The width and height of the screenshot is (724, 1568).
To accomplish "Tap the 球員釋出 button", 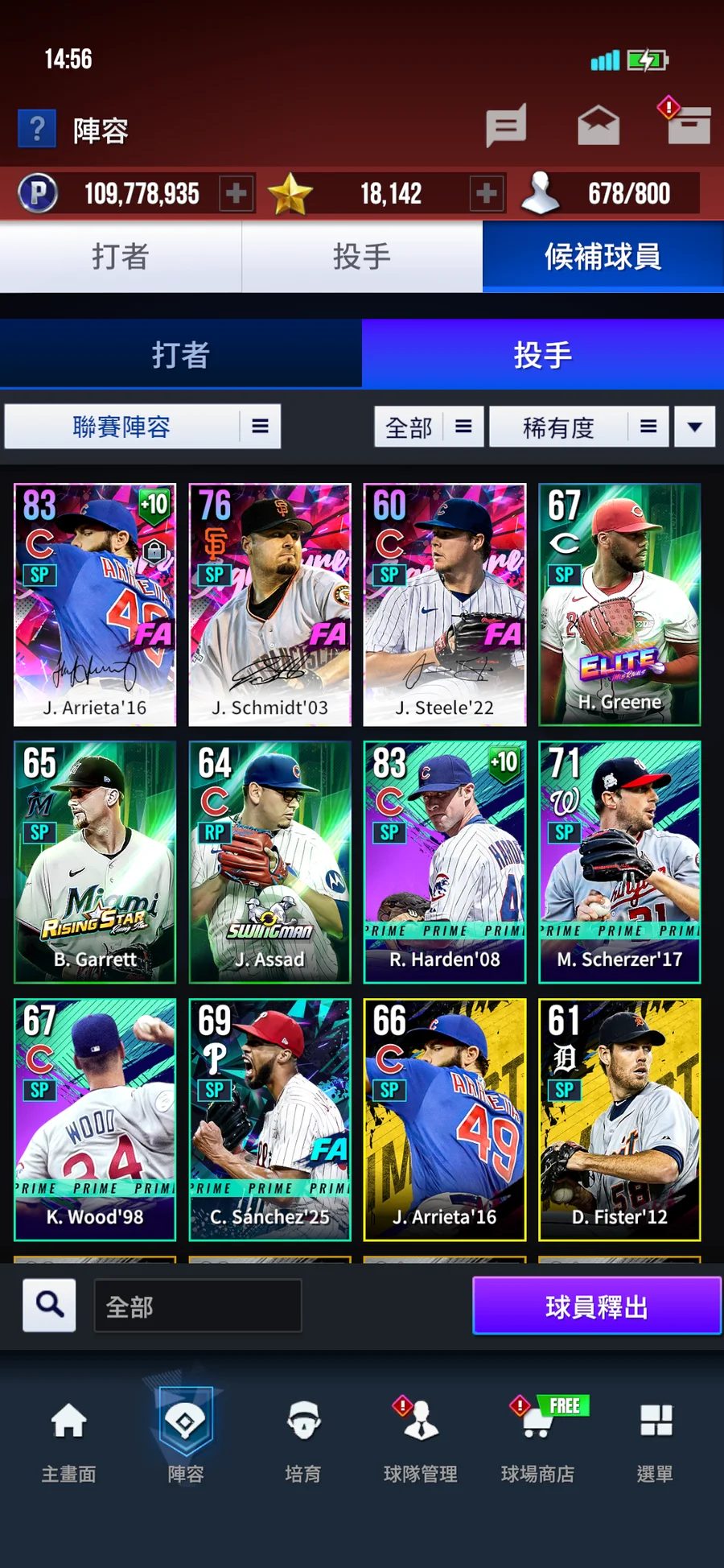I will tap(596, 1306).
